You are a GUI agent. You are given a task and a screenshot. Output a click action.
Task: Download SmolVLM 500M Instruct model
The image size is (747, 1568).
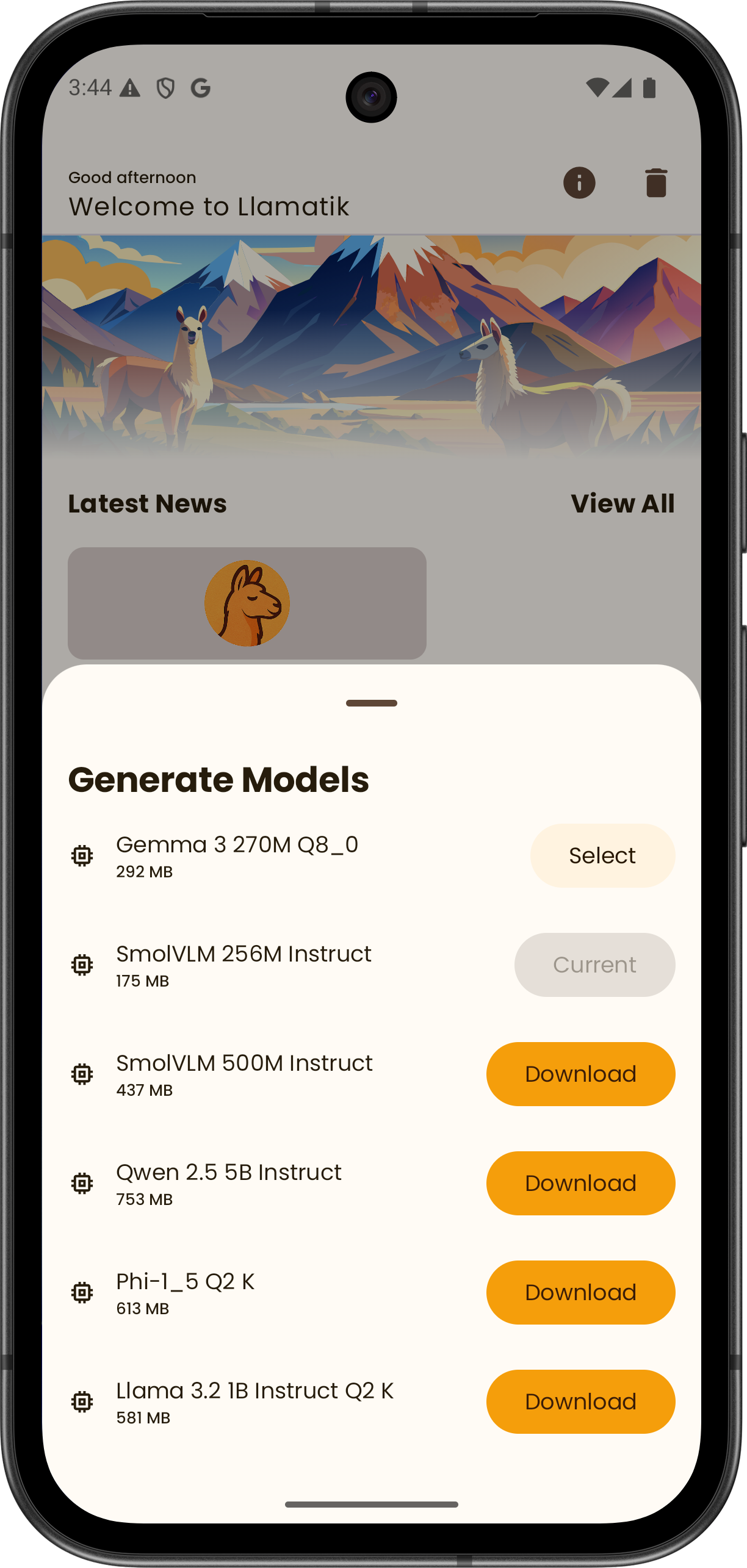(580, 1074)
